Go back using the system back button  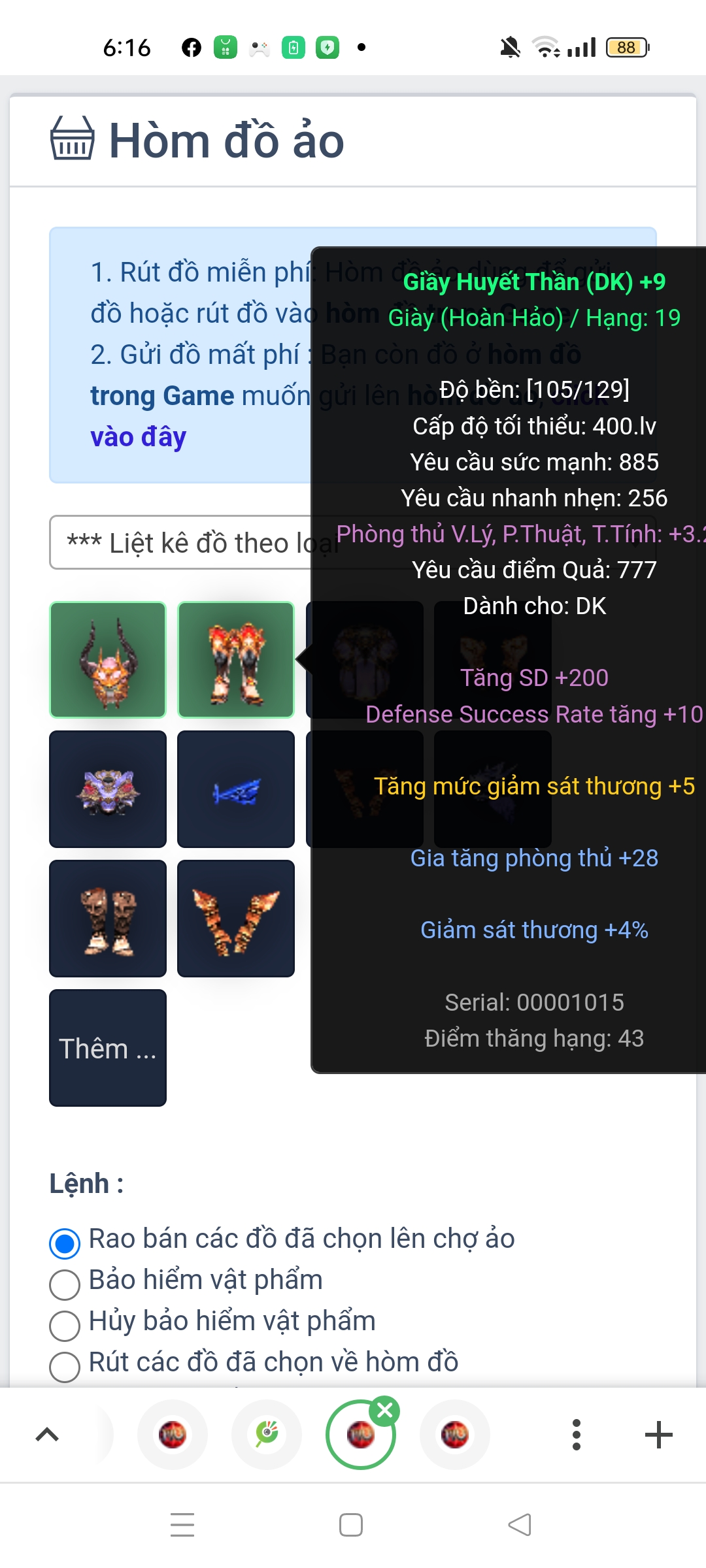[520, 1525]
